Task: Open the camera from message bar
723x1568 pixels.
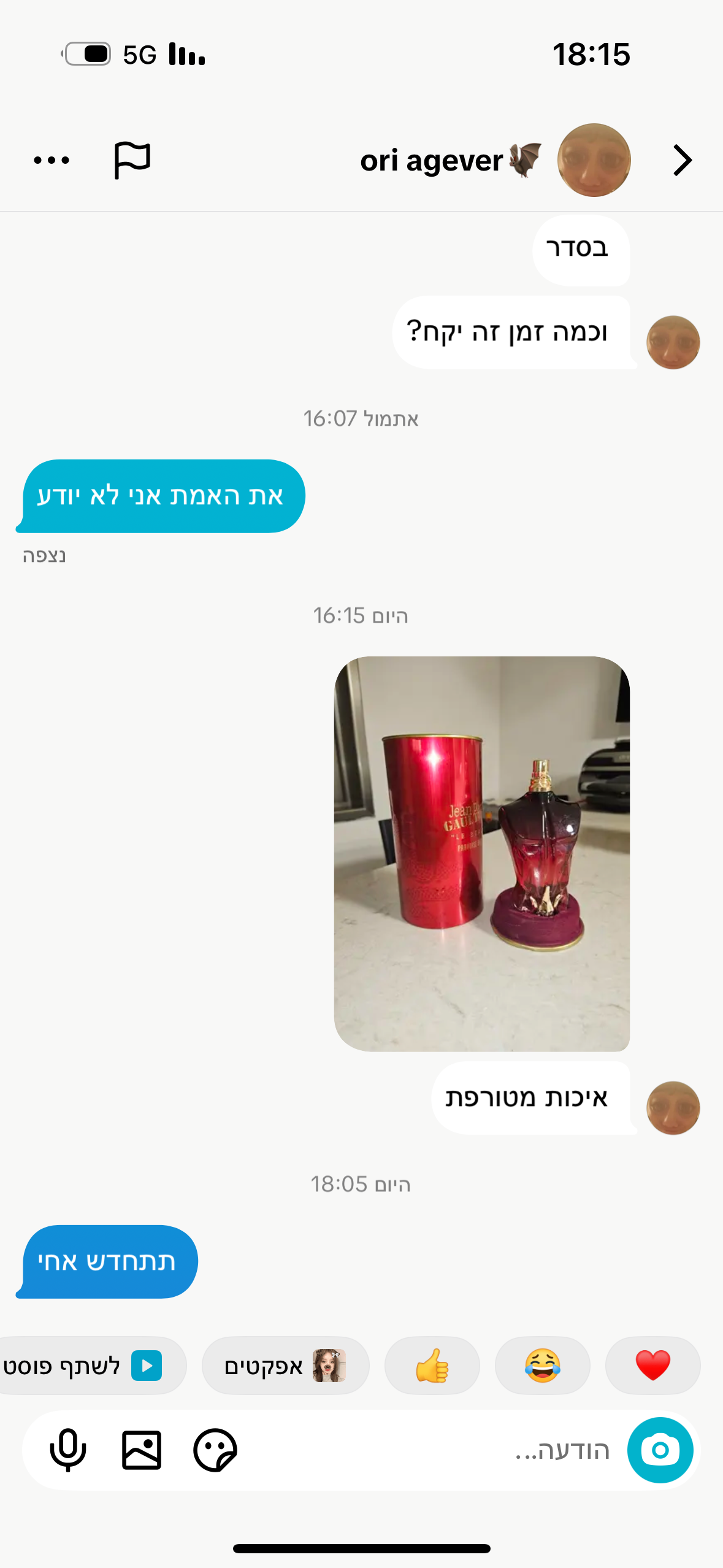Action: 660,1450
